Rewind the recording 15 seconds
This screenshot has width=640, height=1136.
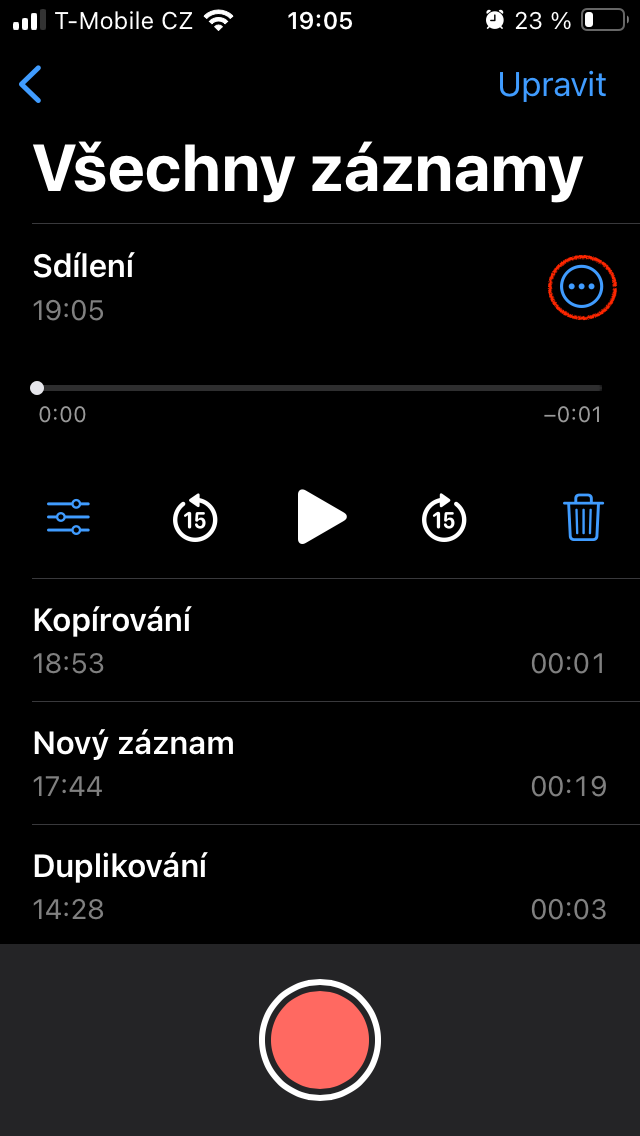[x=195, y=518]
